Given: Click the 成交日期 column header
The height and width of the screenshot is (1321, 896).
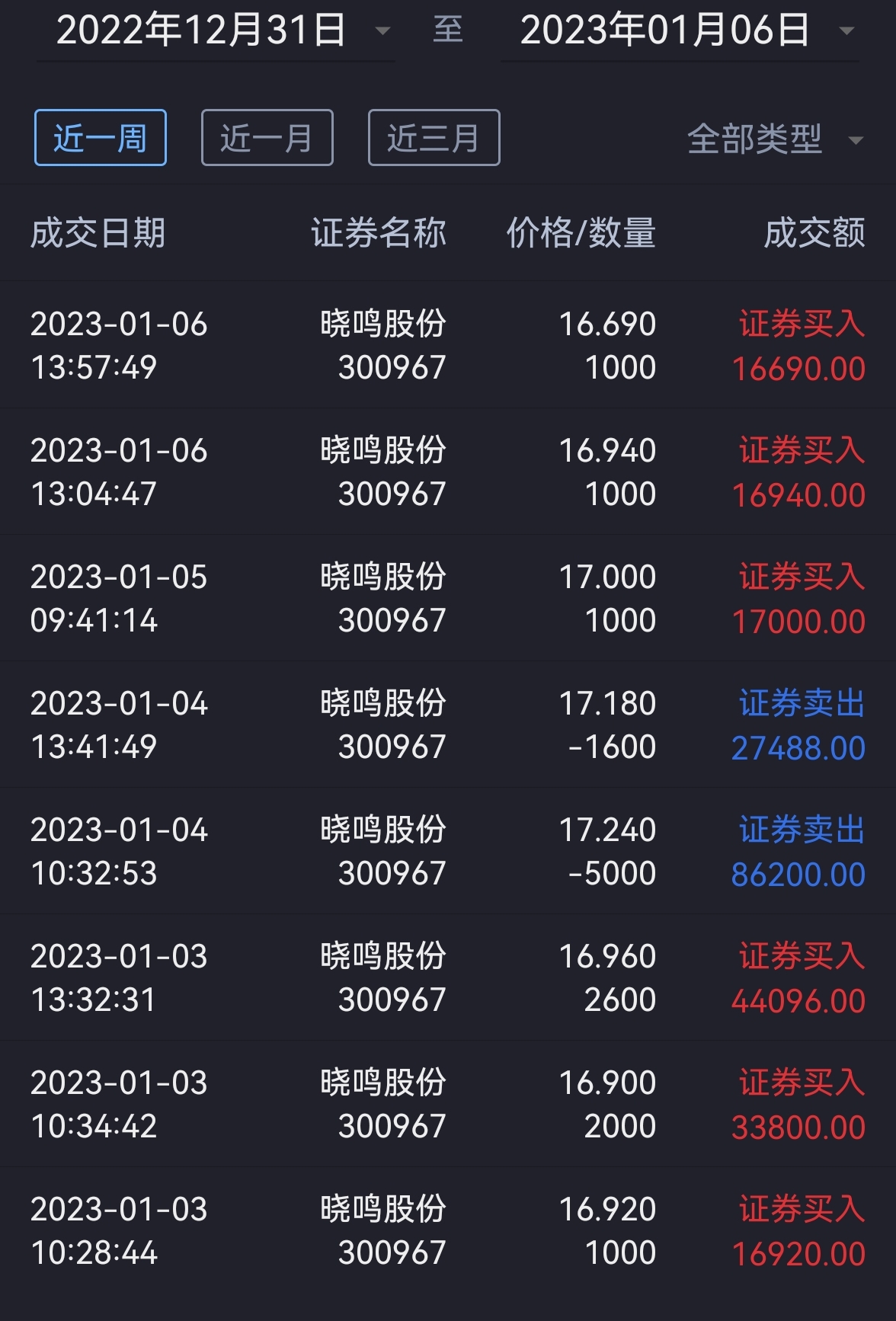Looking at the screenshot, I should click(x=100, y=234).
